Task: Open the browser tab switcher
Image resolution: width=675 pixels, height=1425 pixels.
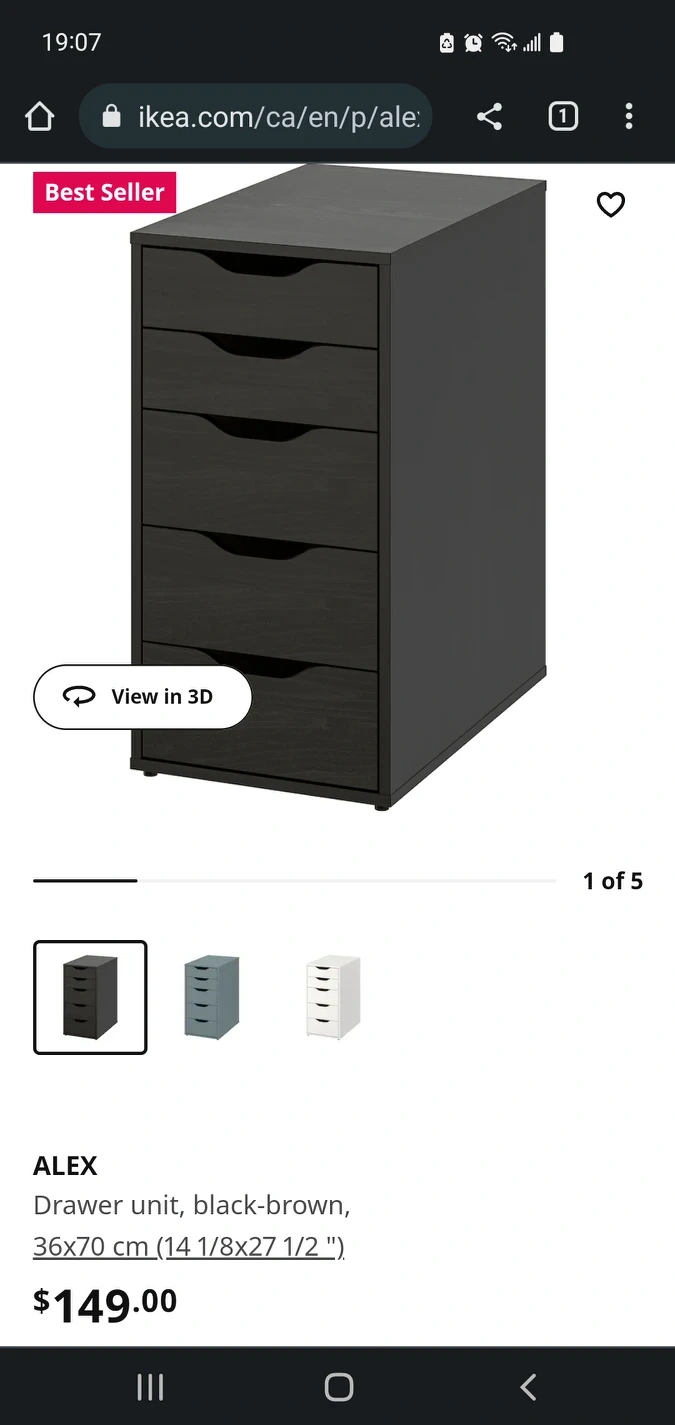Action: pyautogui.click(x=563, y=117)
